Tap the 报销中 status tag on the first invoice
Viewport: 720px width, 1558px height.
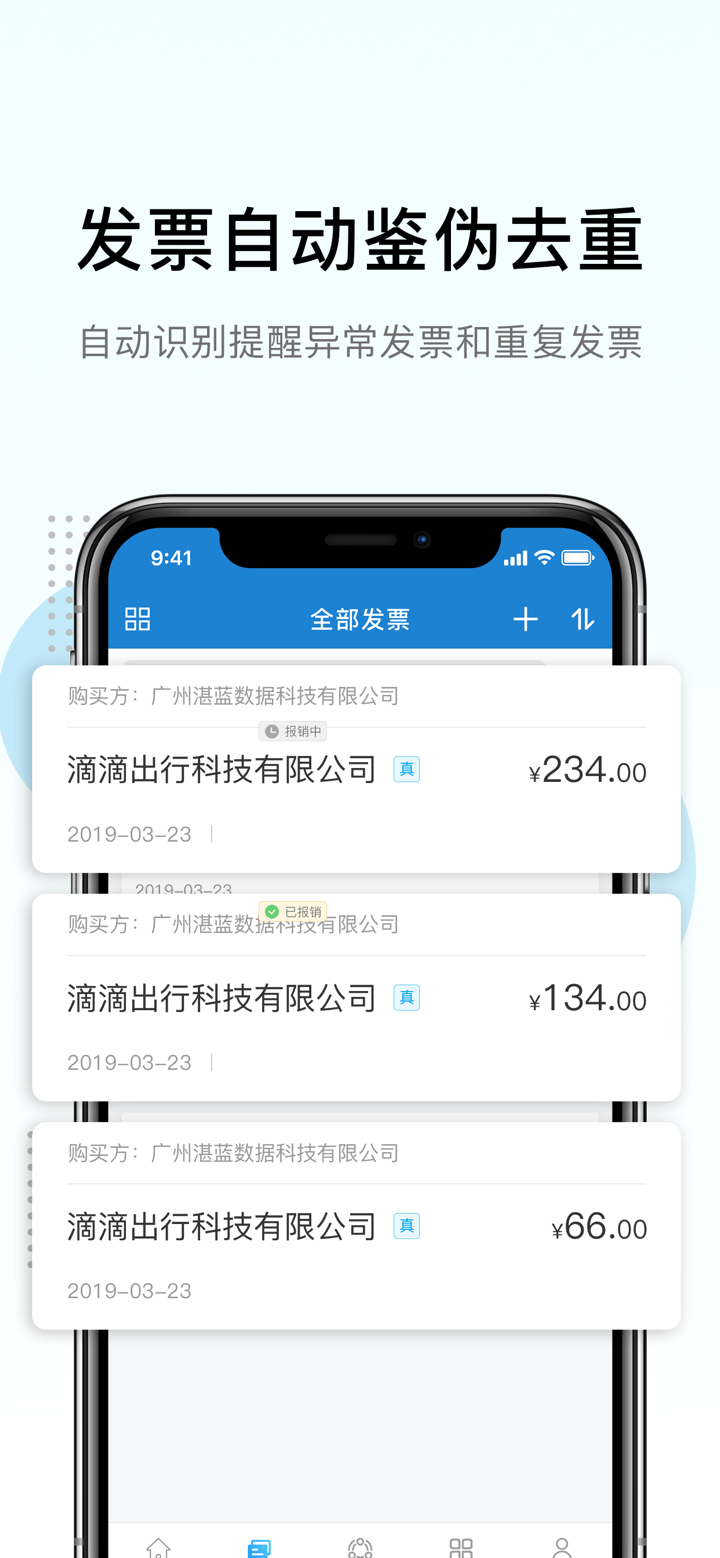[x=292, y=731]
